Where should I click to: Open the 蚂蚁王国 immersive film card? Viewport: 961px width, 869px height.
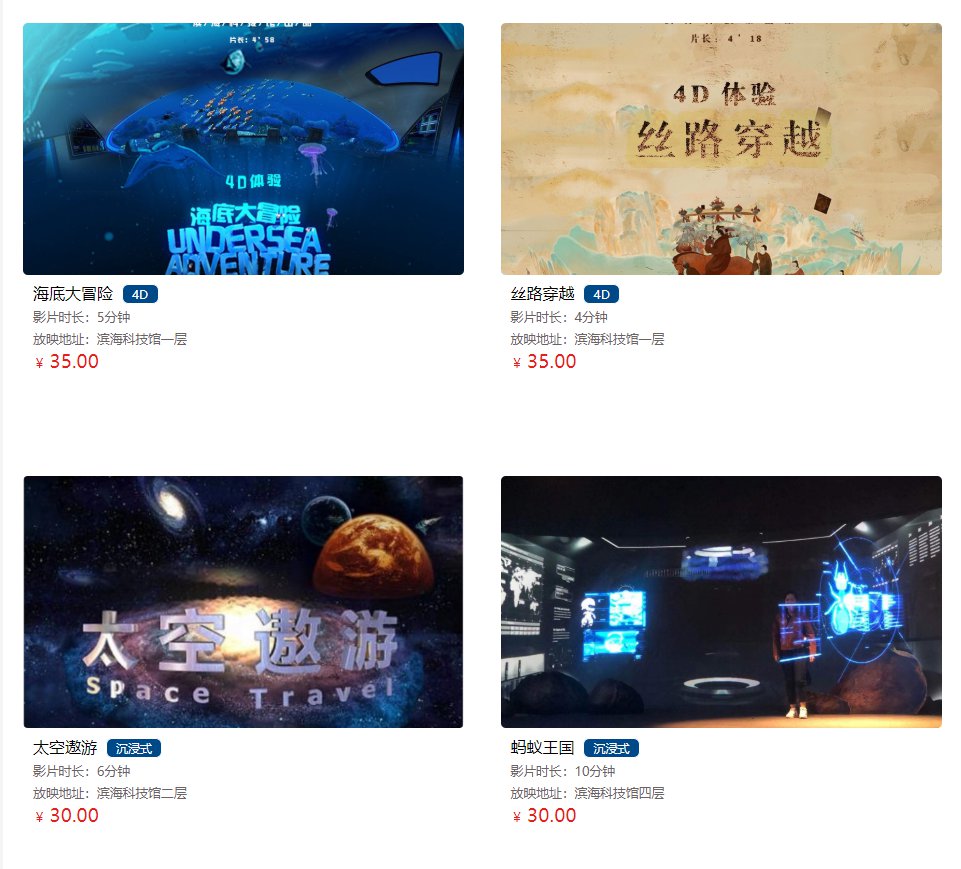click(x=721, y=602)
